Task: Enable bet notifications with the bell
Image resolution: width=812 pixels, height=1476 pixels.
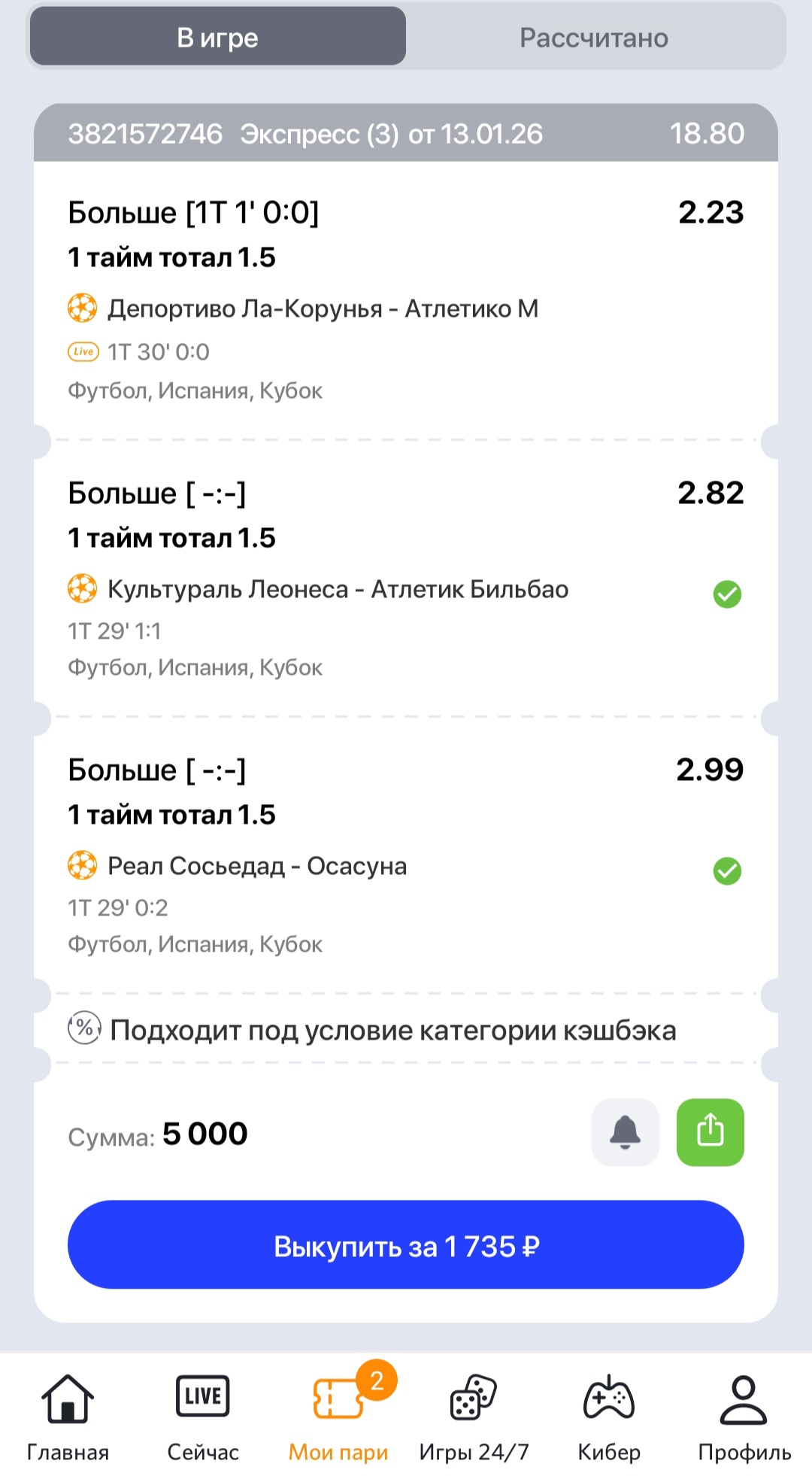Action: 625,1132
